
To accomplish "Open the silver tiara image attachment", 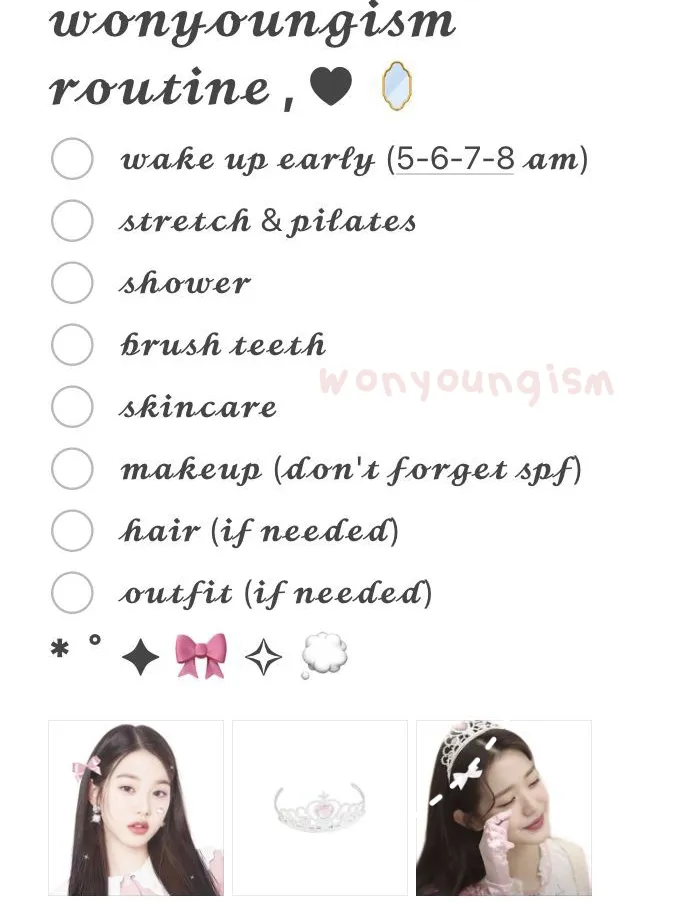I will pyautogui.click(x=320, y=808).
